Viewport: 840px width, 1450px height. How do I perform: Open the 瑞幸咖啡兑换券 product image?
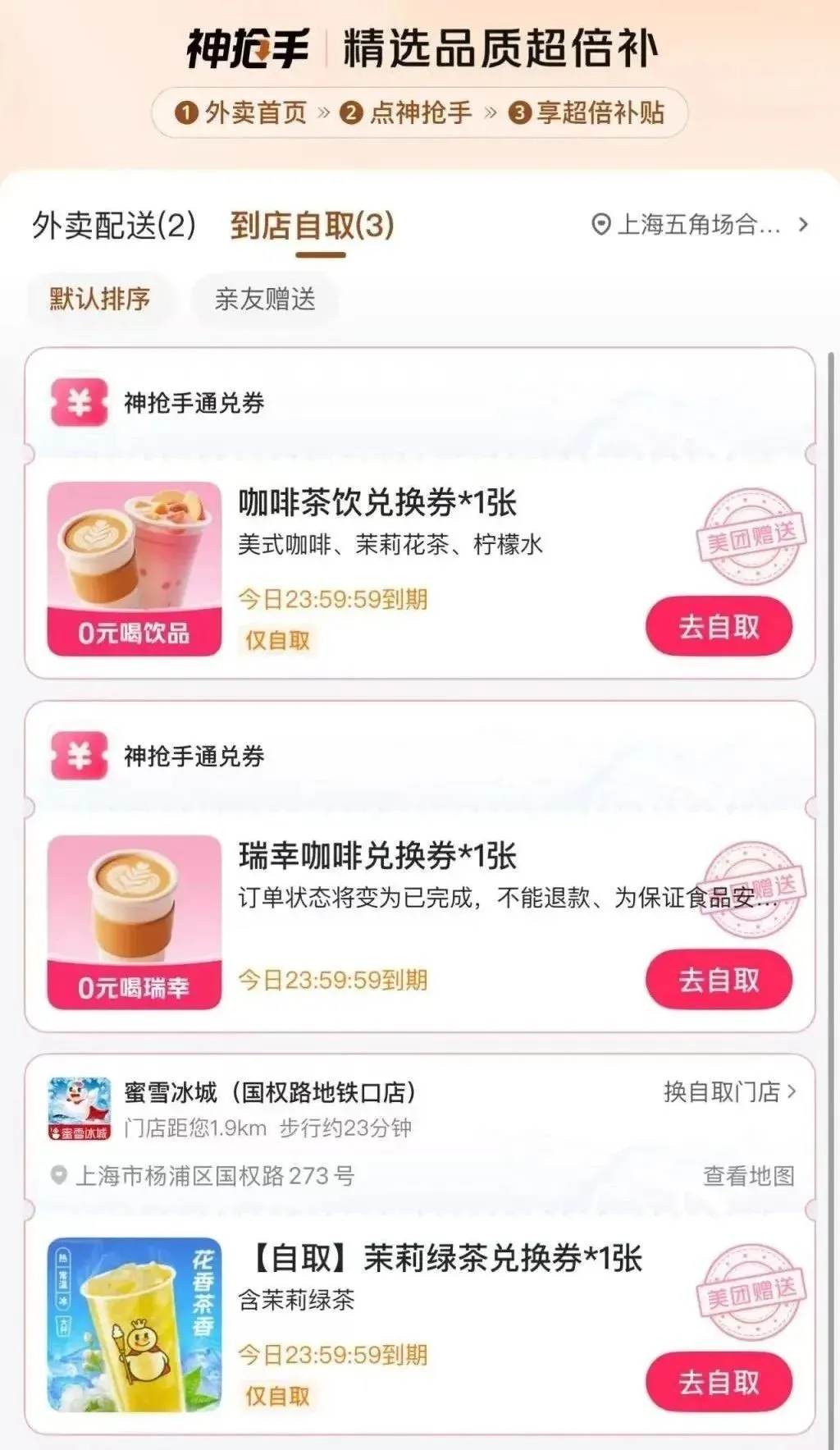pos(135,922)
